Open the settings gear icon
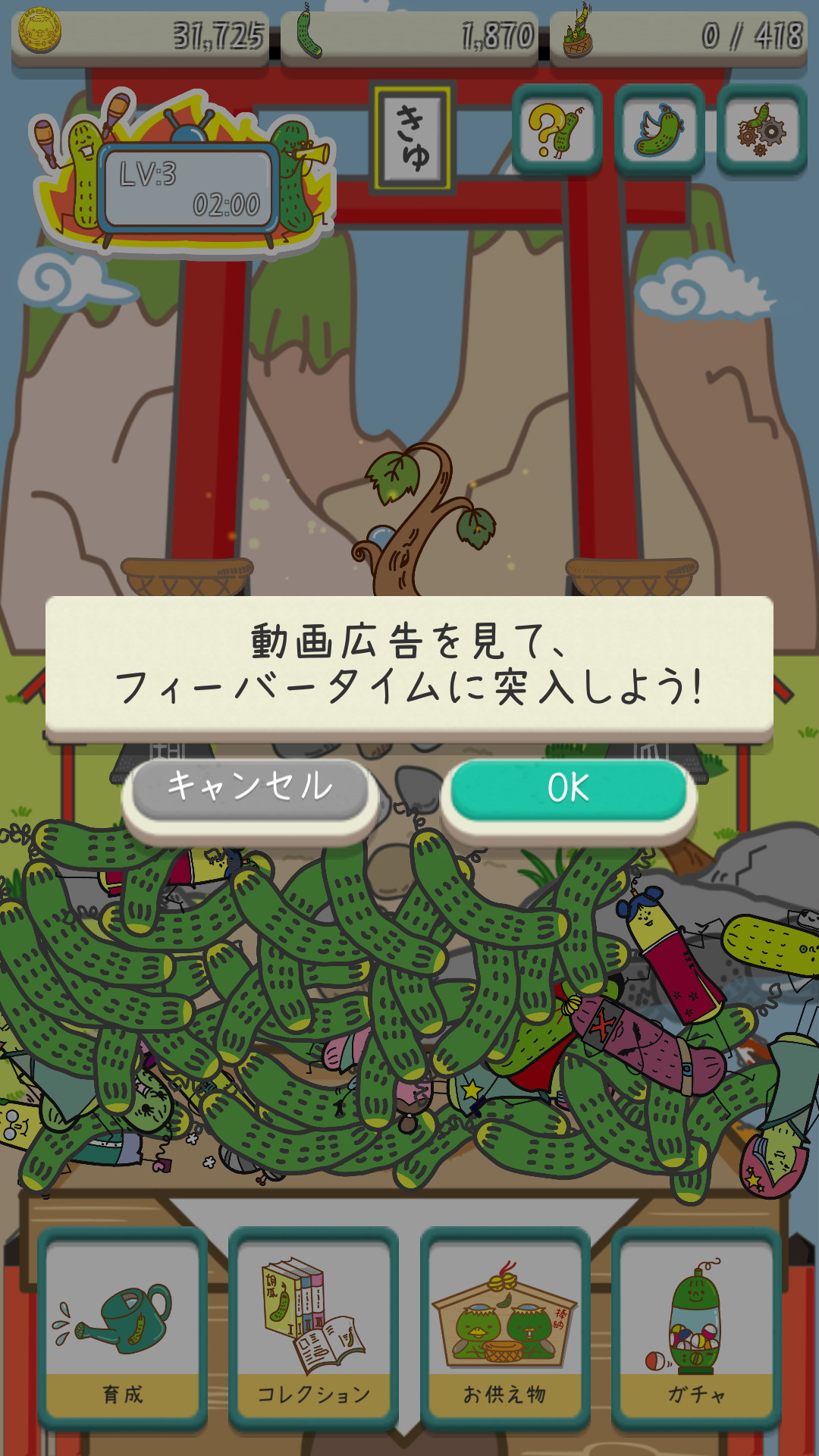 (761, 129)
